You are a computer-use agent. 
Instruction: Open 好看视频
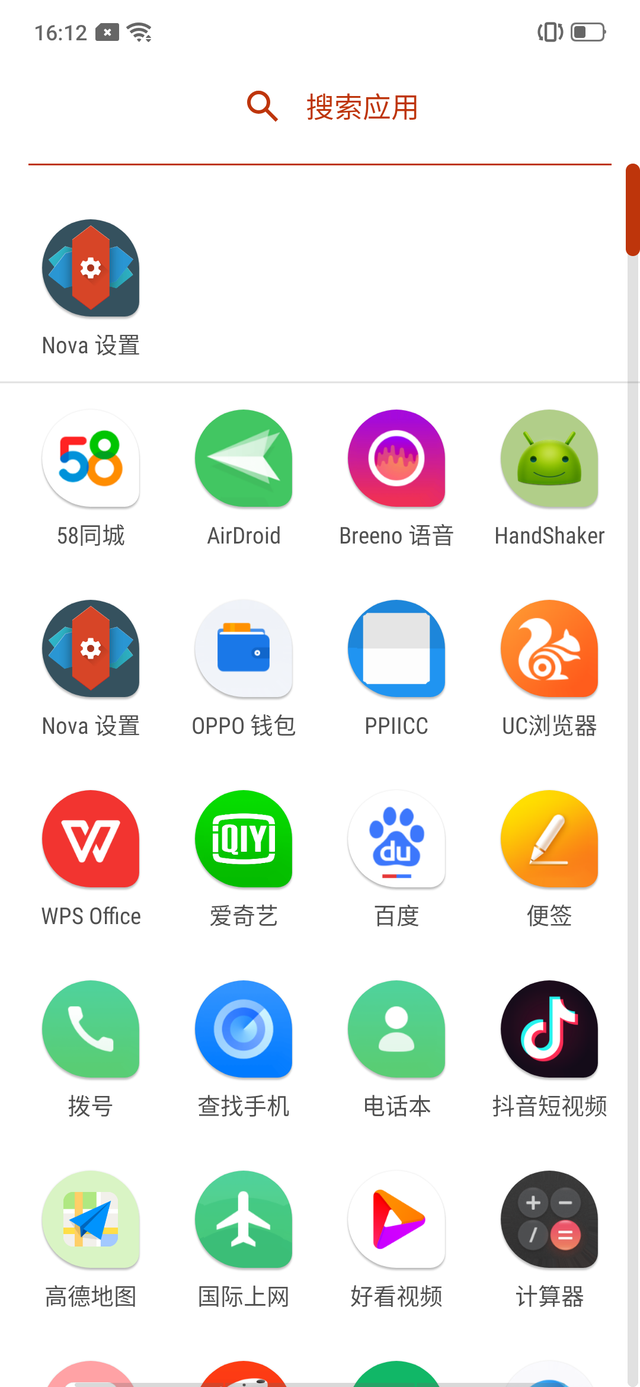click(x=396, y=1220)
